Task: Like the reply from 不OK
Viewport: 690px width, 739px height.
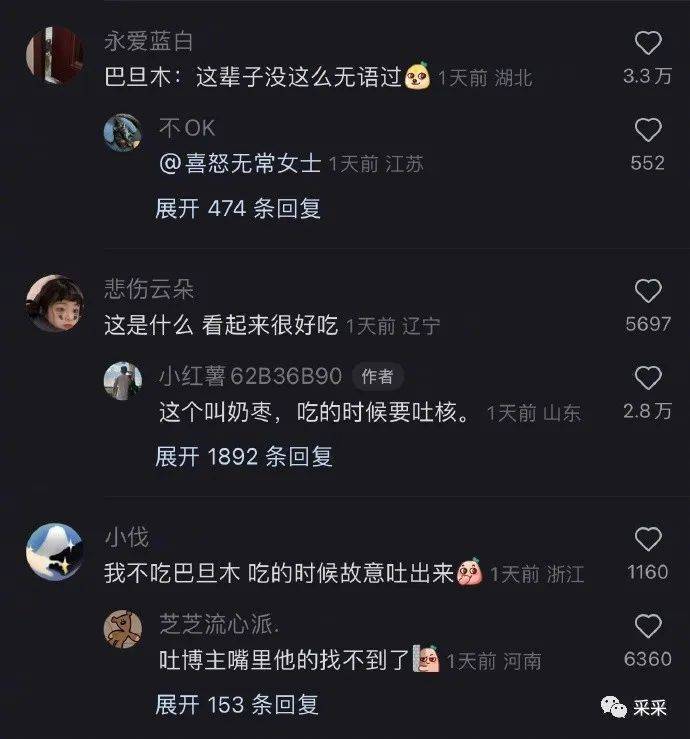Action: click(x=649, y=130)
